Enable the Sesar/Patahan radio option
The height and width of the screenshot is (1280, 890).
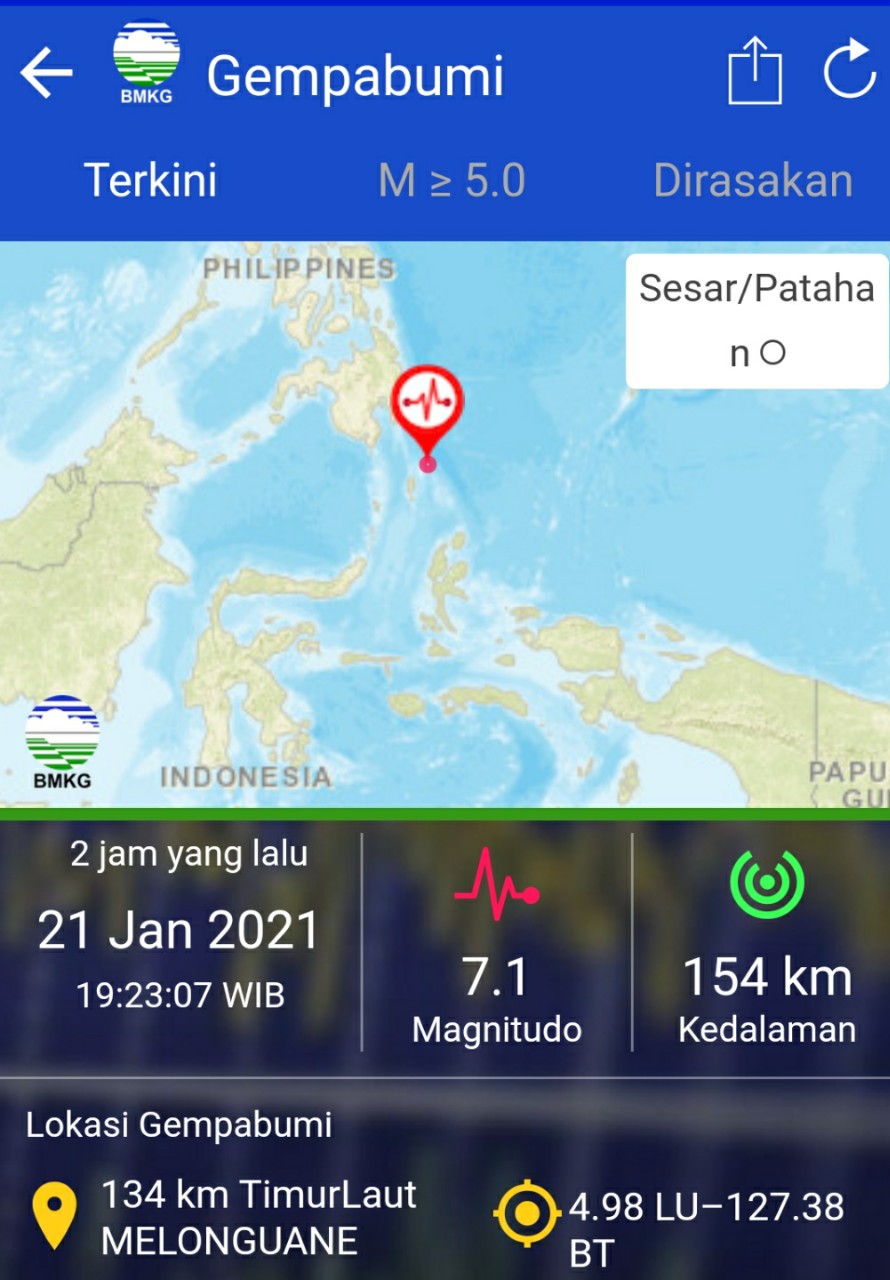772,353
